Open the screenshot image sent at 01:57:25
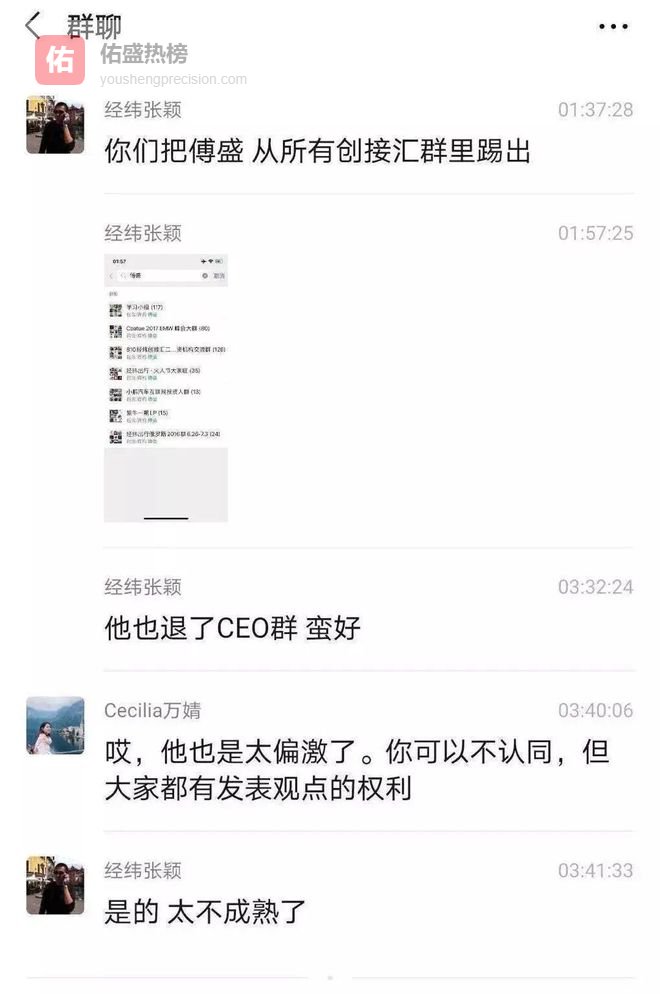This screenshot has height=994, width=660. click(x=166, y=388)
